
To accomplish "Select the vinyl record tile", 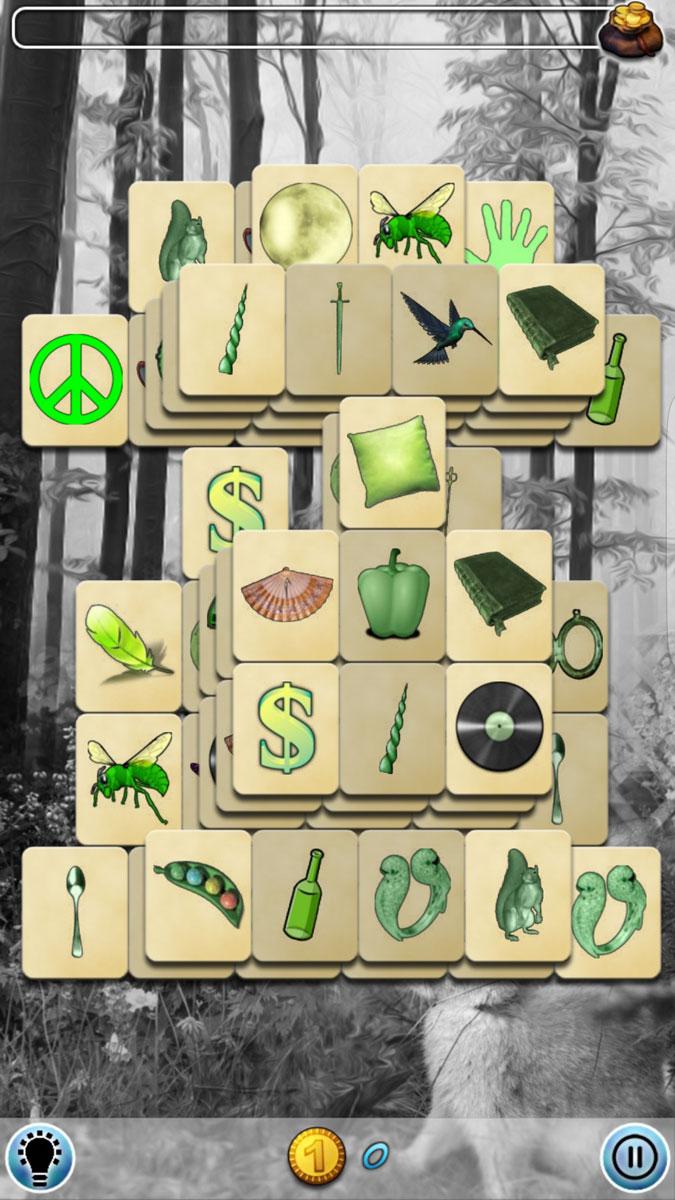I will coord(499,727).
